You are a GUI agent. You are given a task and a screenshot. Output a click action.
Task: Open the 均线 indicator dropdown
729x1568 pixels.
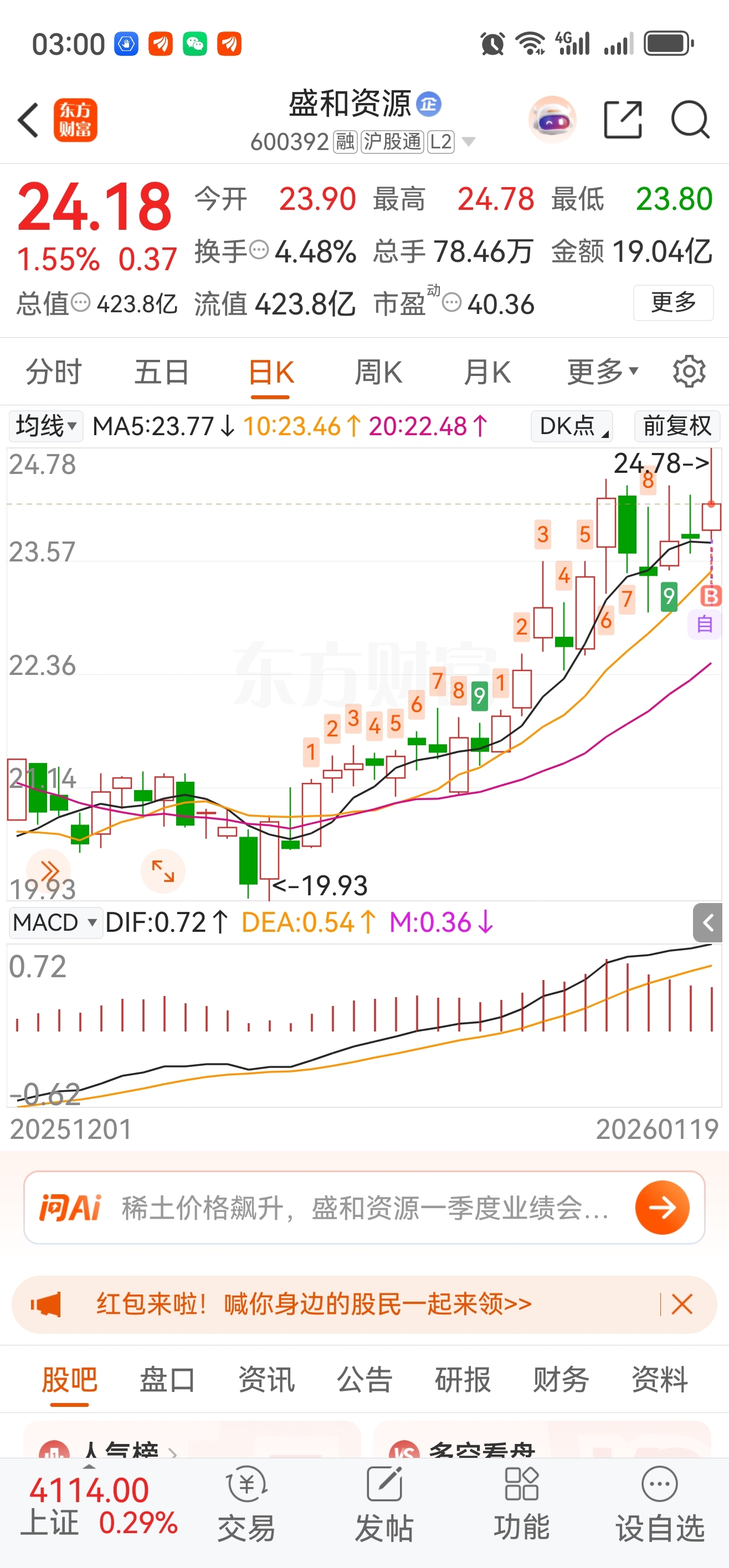(x=45, y=426)
